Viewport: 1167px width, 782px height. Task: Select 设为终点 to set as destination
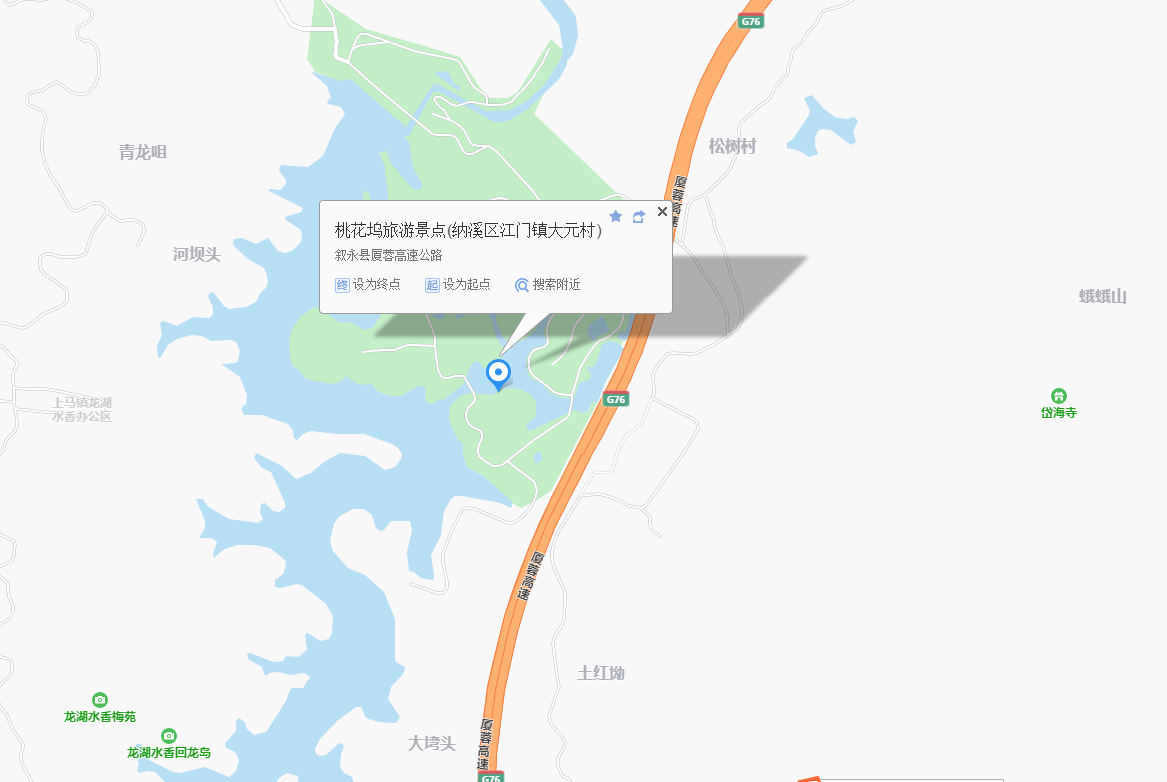coord(368,285)
